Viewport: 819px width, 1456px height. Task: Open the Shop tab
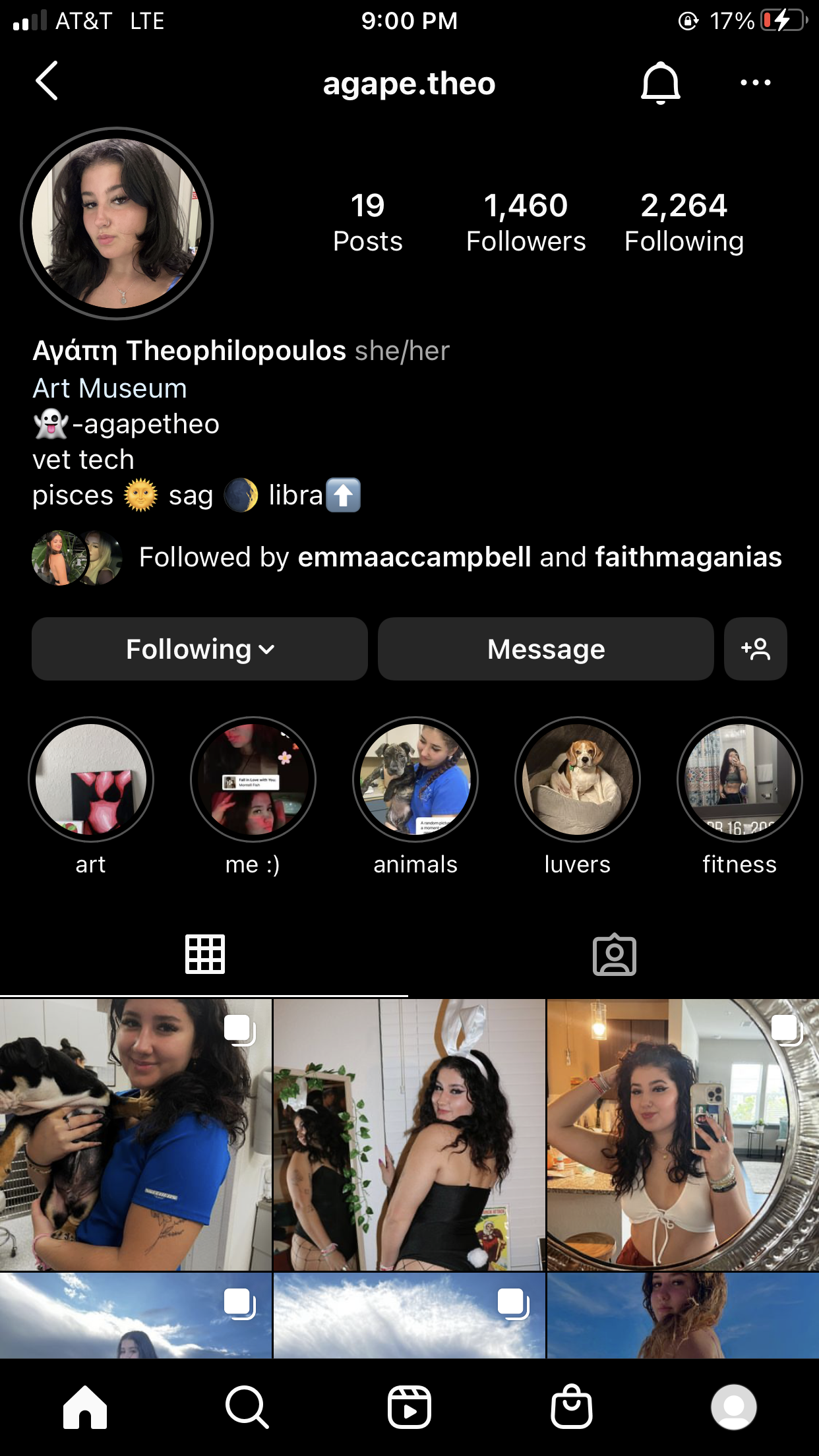coord(571,1407)
